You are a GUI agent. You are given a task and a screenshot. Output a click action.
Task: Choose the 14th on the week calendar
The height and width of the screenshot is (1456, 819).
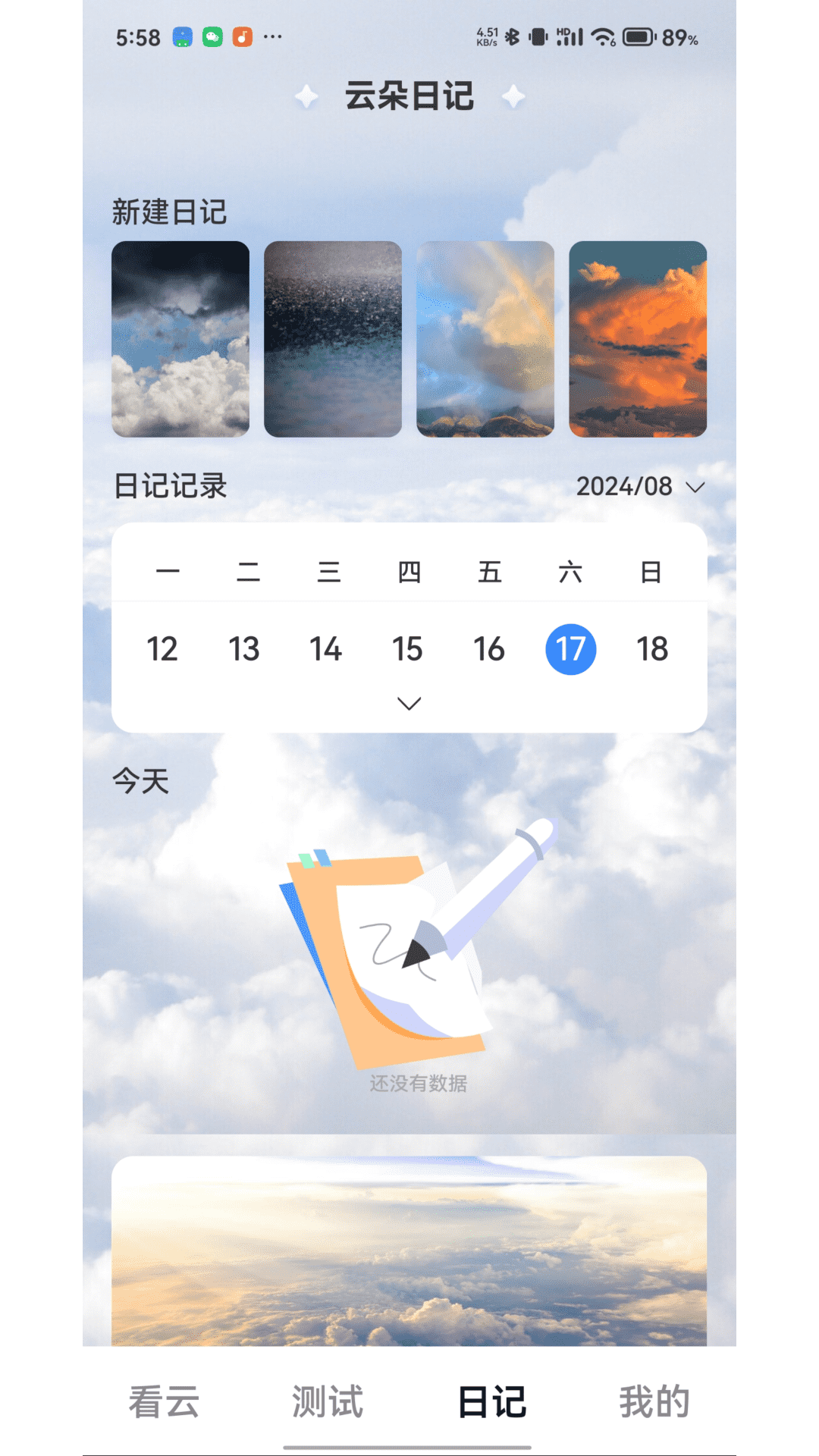click(326, 649)
